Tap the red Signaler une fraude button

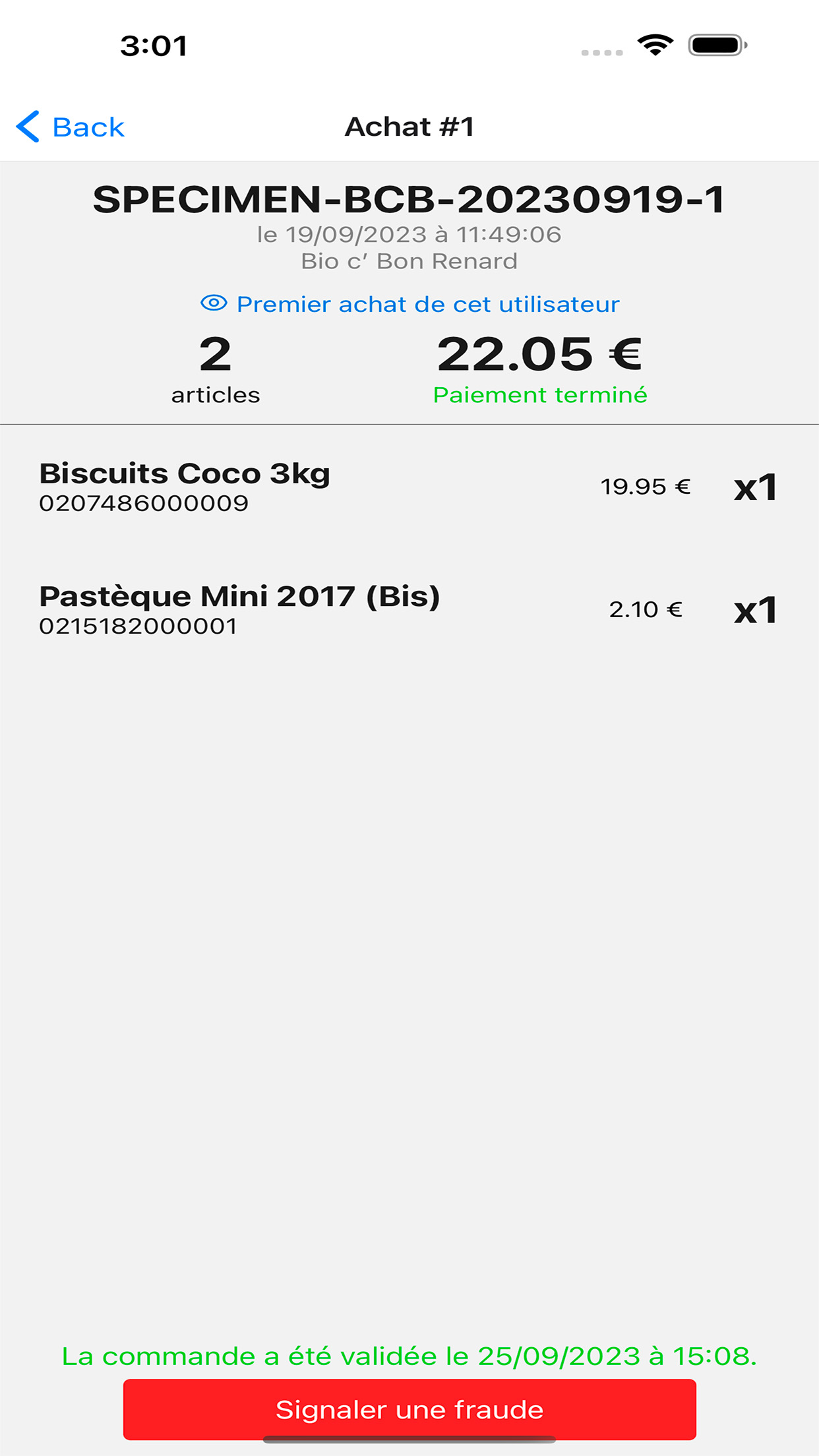point(409,1409)
